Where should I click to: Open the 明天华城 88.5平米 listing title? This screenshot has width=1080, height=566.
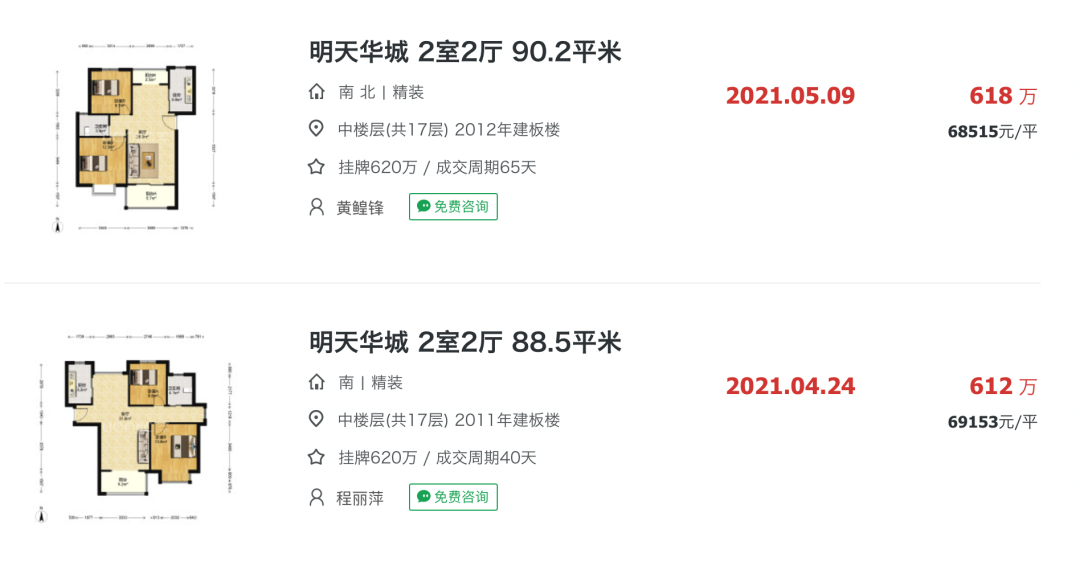click(x=465, y=342)
